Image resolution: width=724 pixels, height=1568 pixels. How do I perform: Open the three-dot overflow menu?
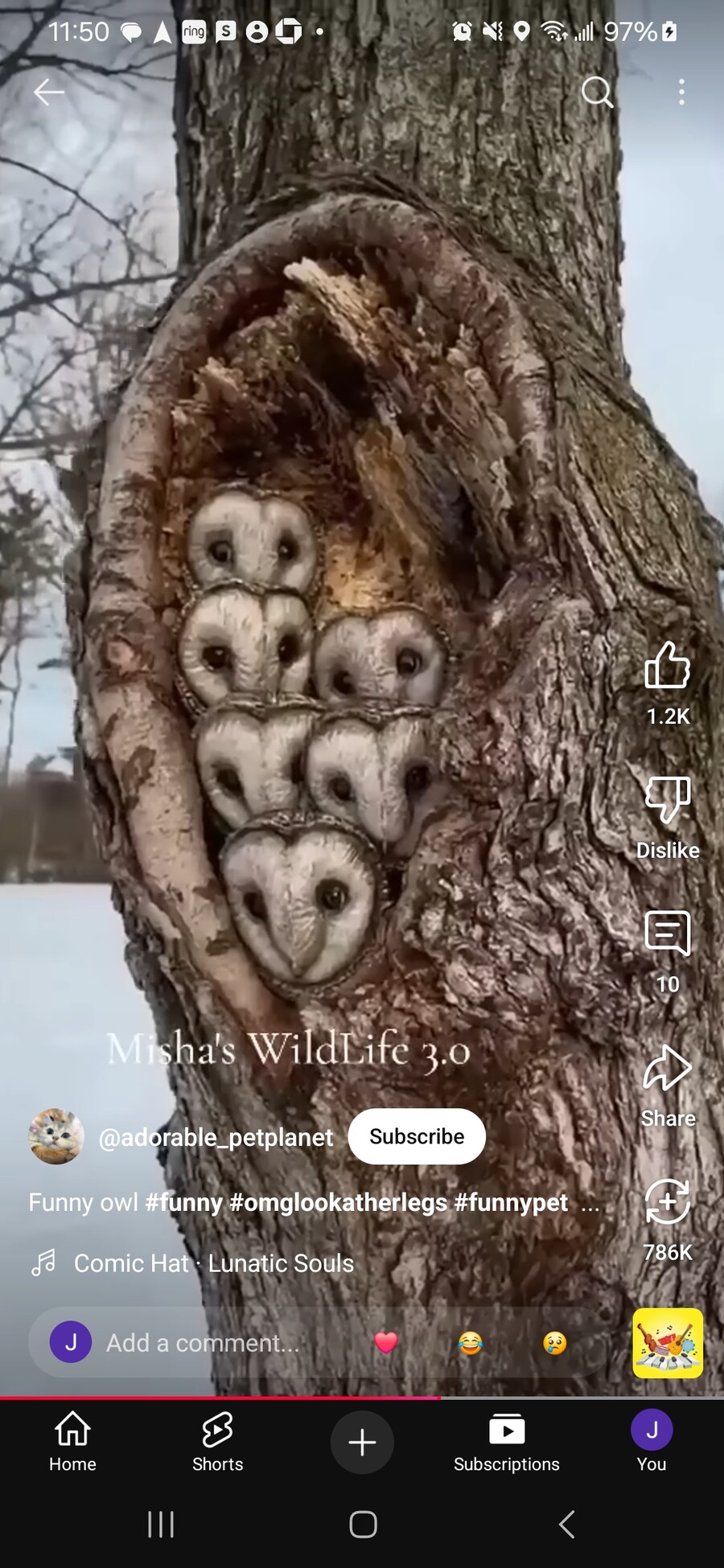coord(681,92)
